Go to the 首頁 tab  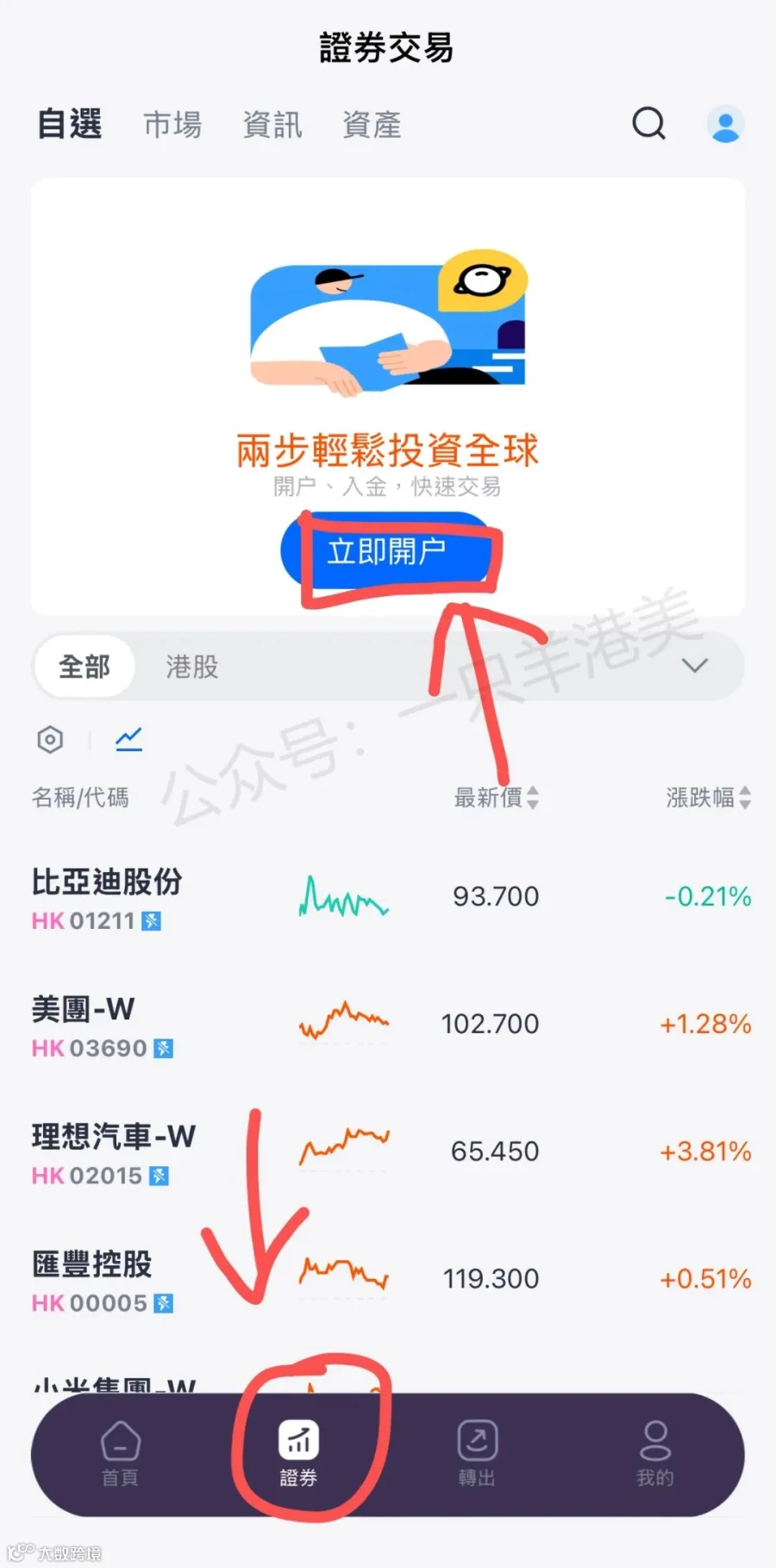(x=121, y=1454)
